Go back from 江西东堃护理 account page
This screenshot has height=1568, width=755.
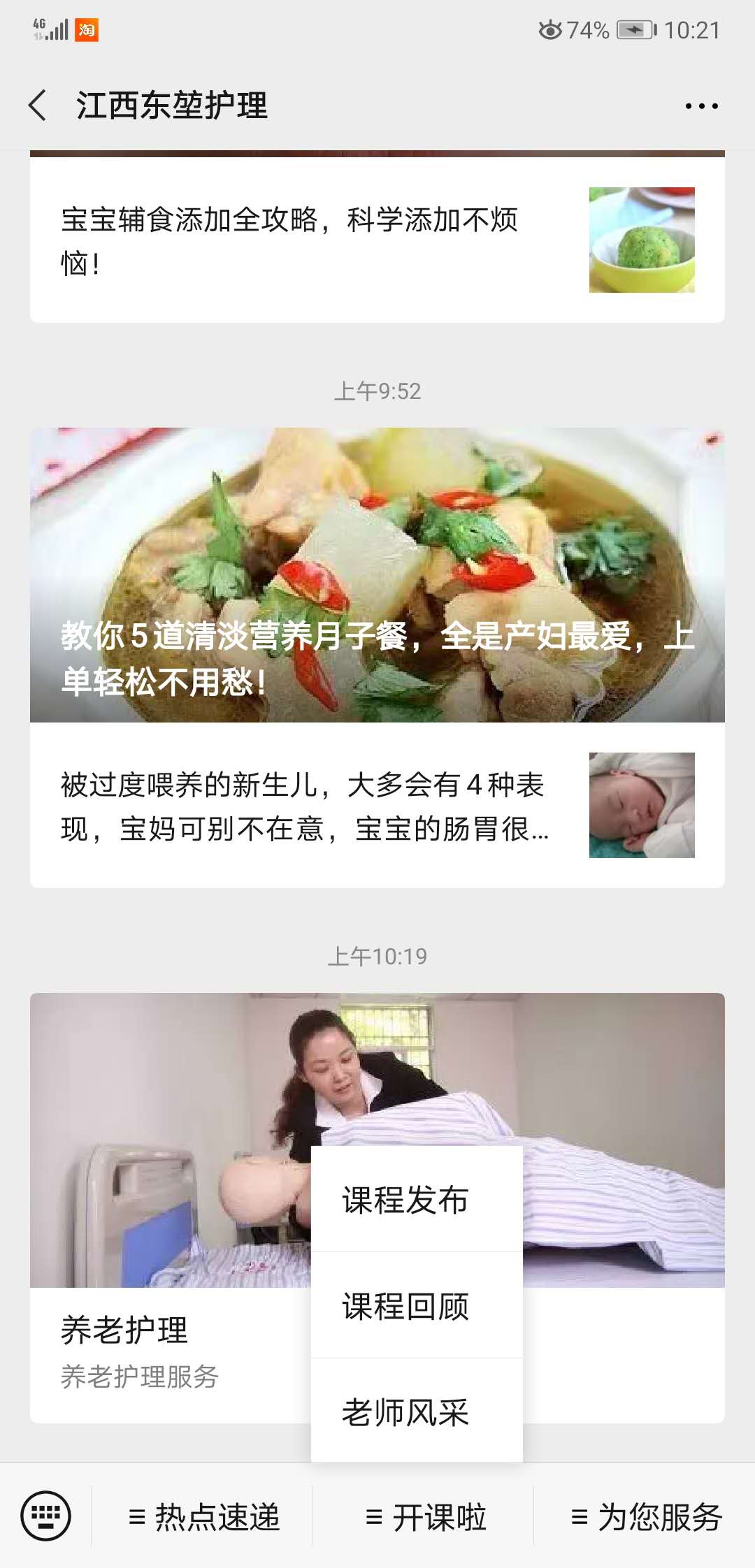(38, 106)
